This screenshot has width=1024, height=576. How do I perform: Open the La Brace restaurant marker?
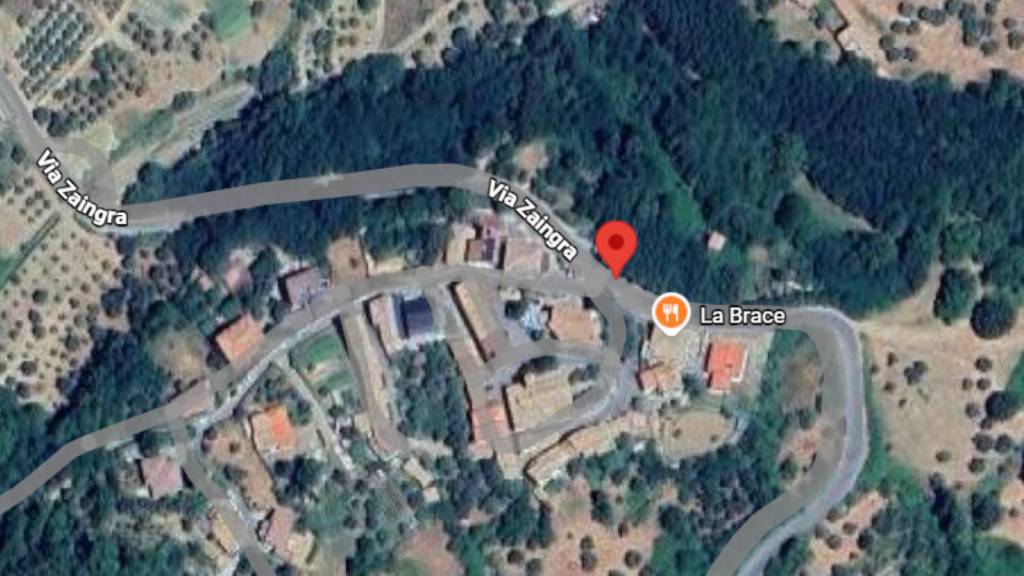tap(671, 314)
